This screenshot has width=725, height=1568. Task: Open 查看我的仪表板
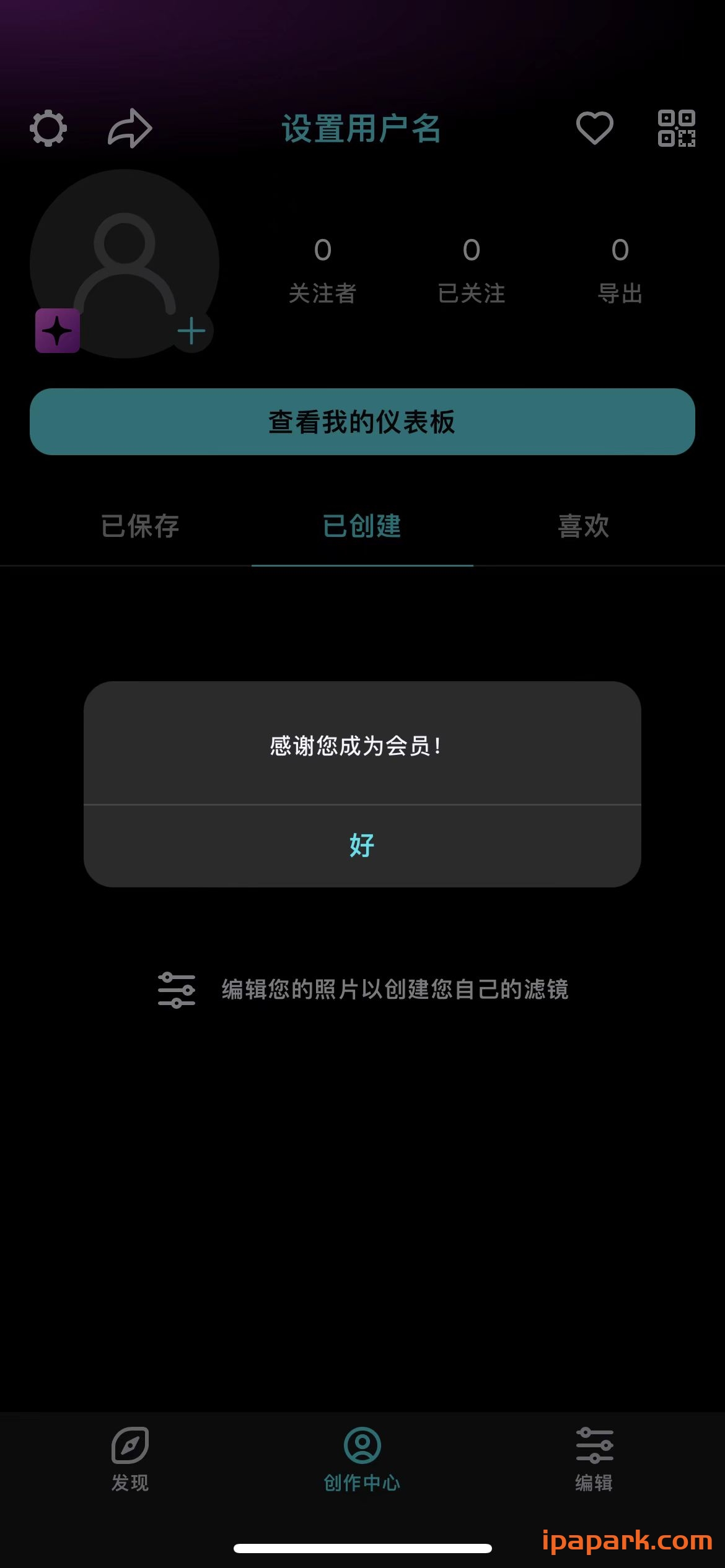coord(362,422)
